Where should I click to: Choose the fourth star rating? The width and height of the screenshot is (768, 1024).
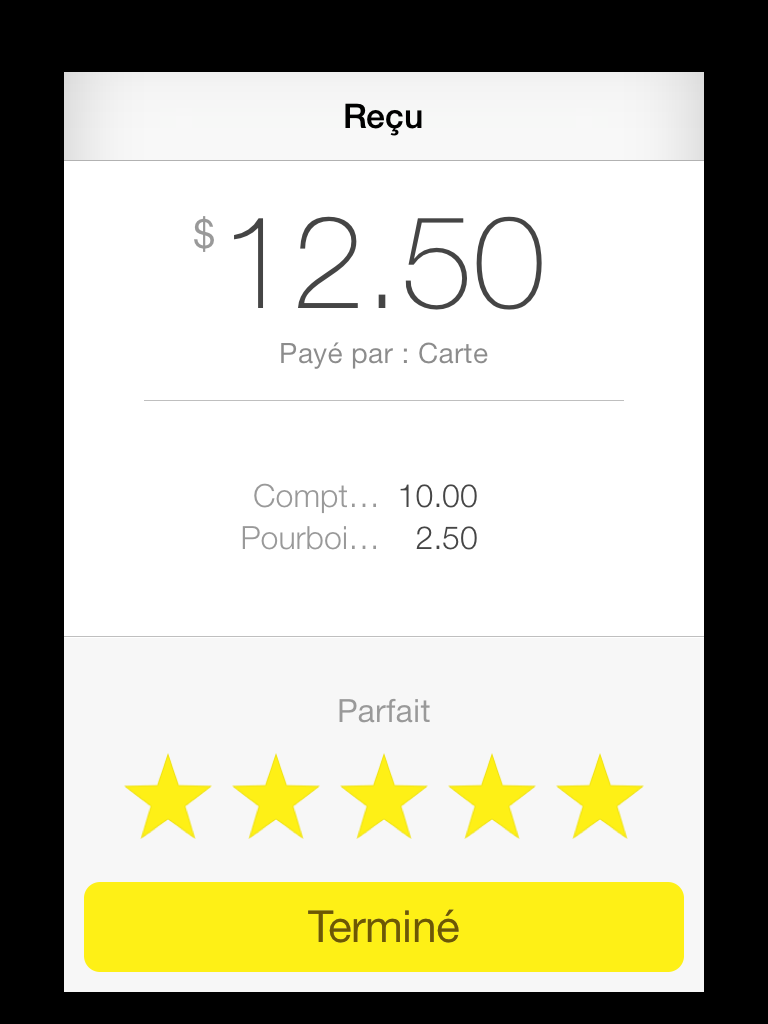tap(492, 798)
